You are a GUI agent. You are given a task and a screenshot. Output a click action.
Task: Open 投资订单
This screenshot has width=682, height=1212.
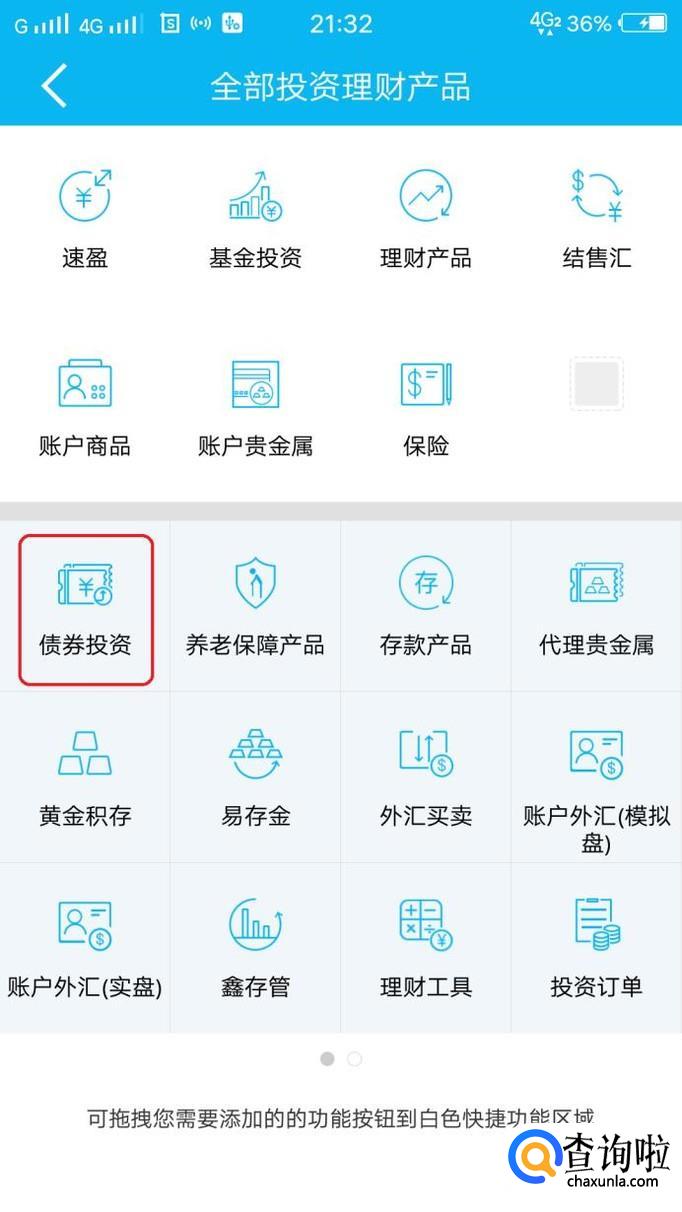tap(596, 948)
